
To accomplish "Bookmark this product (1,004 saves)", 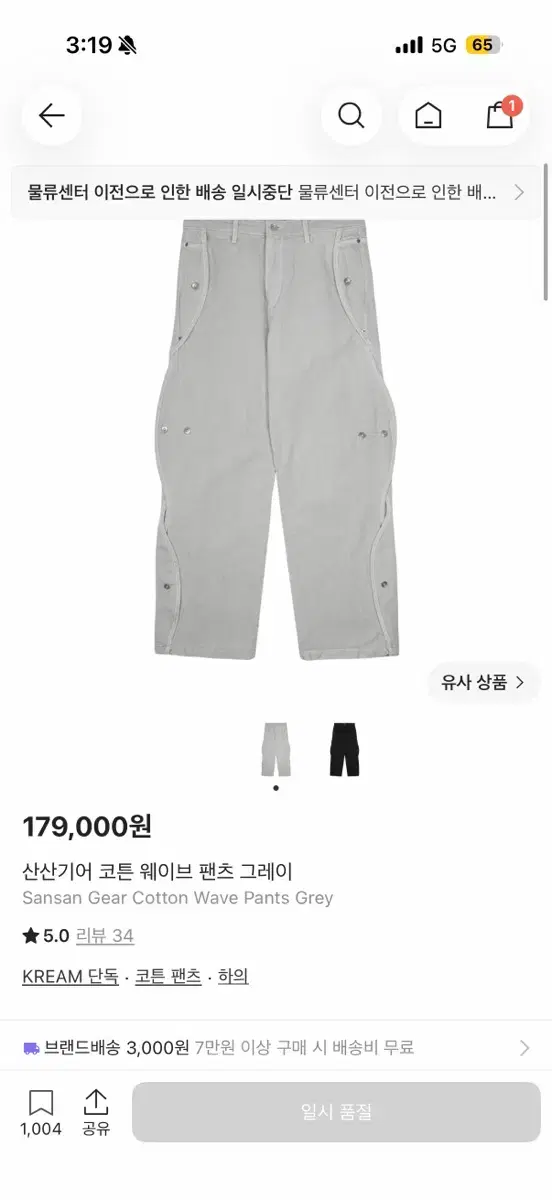I will [x=41, y=1114].
